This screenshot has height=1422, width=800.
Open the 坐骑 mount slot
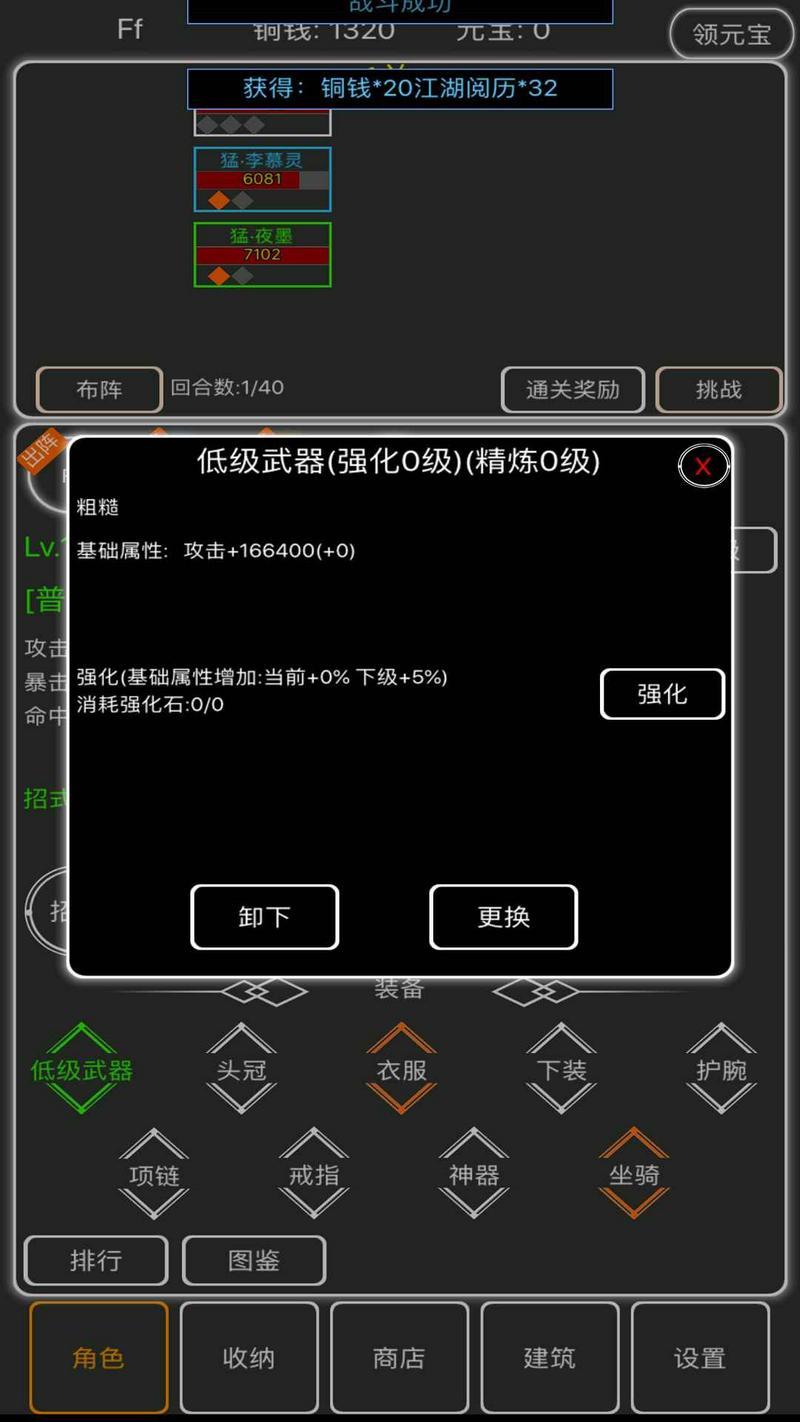(634, 1175)
